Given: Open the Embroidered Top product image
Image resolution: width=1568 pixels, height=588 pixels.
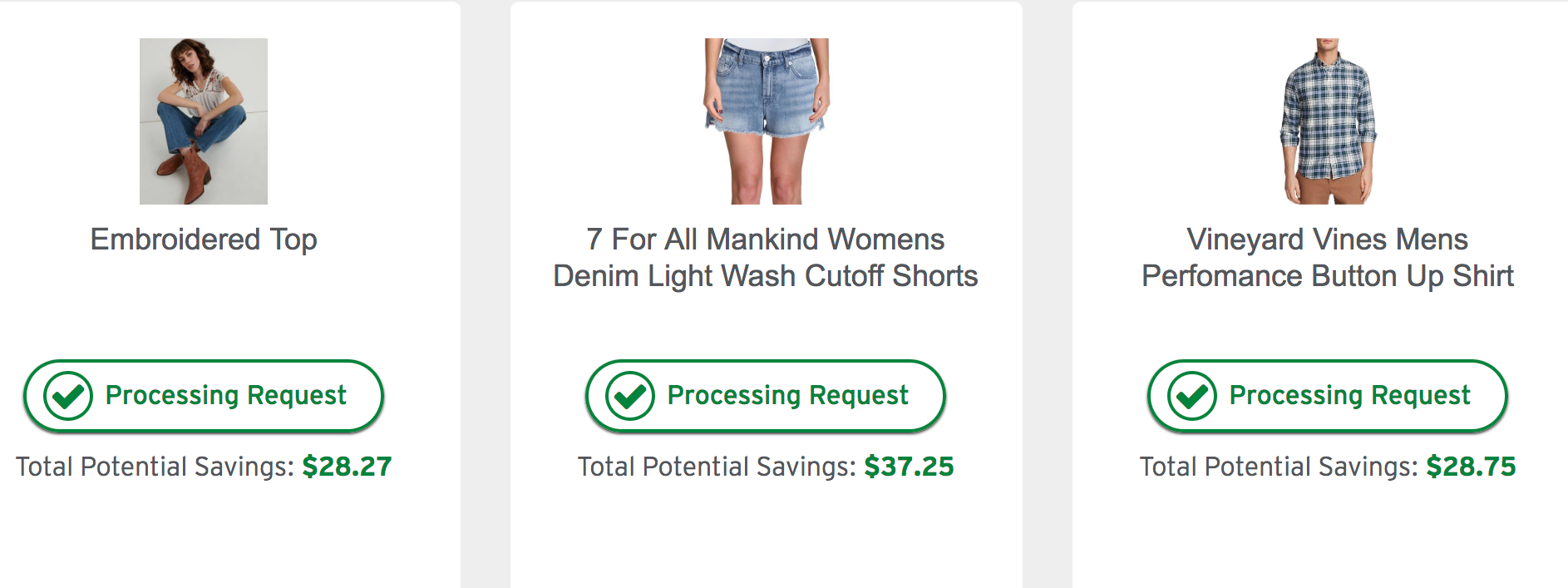Looking at the screenshot, I should coord(204,121).
